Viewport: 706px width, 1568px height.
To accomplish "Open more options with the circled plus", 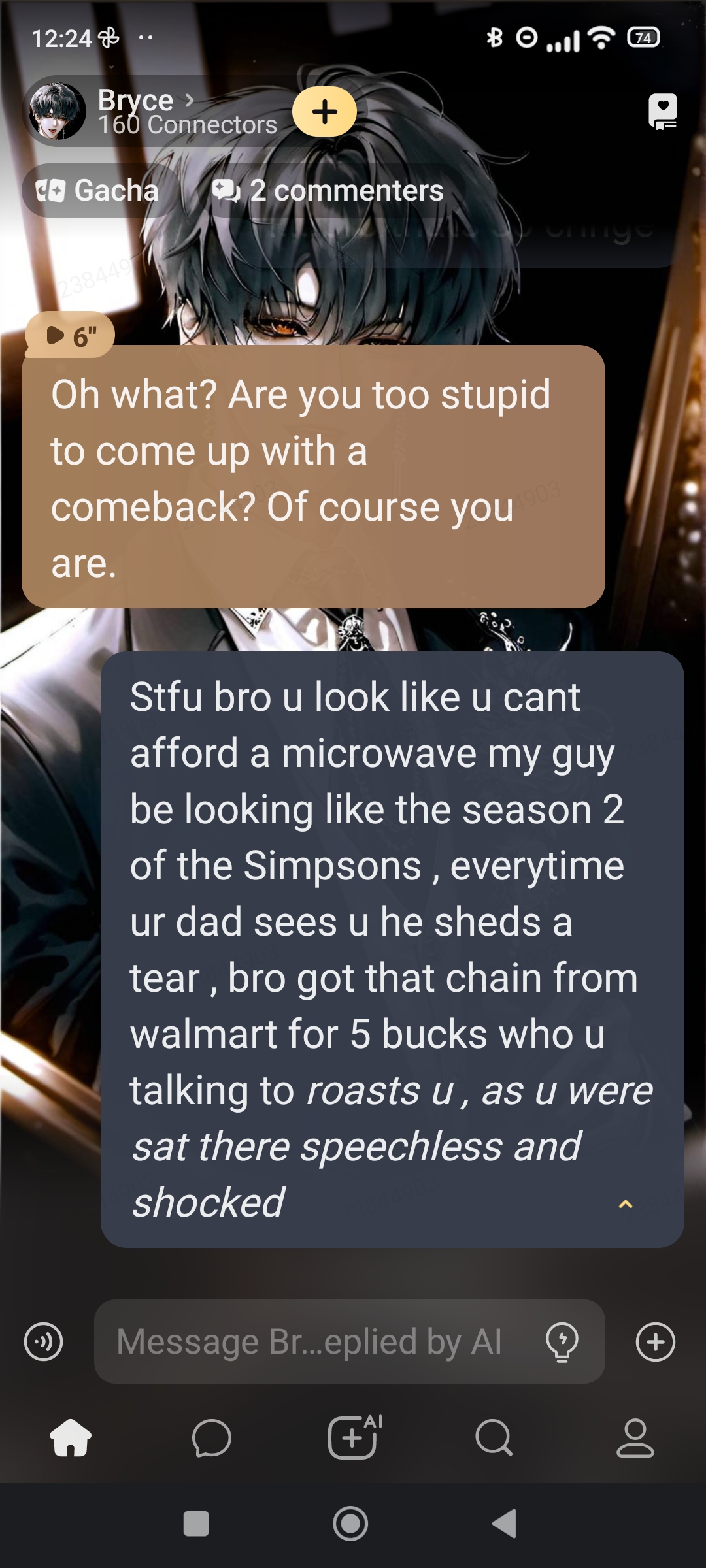I will [x=655, y=1342].
